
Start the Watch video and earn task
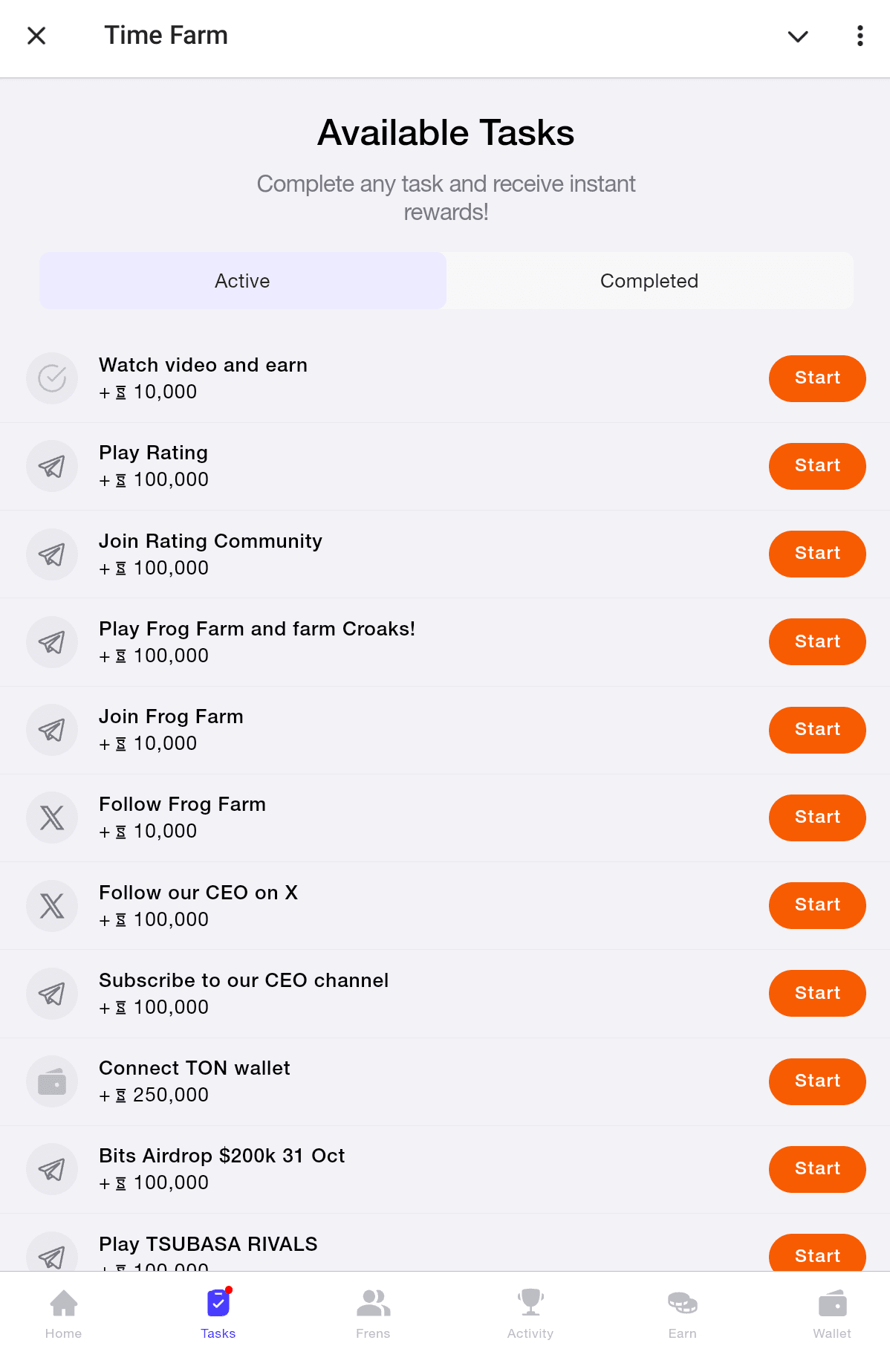click(816, 378)
